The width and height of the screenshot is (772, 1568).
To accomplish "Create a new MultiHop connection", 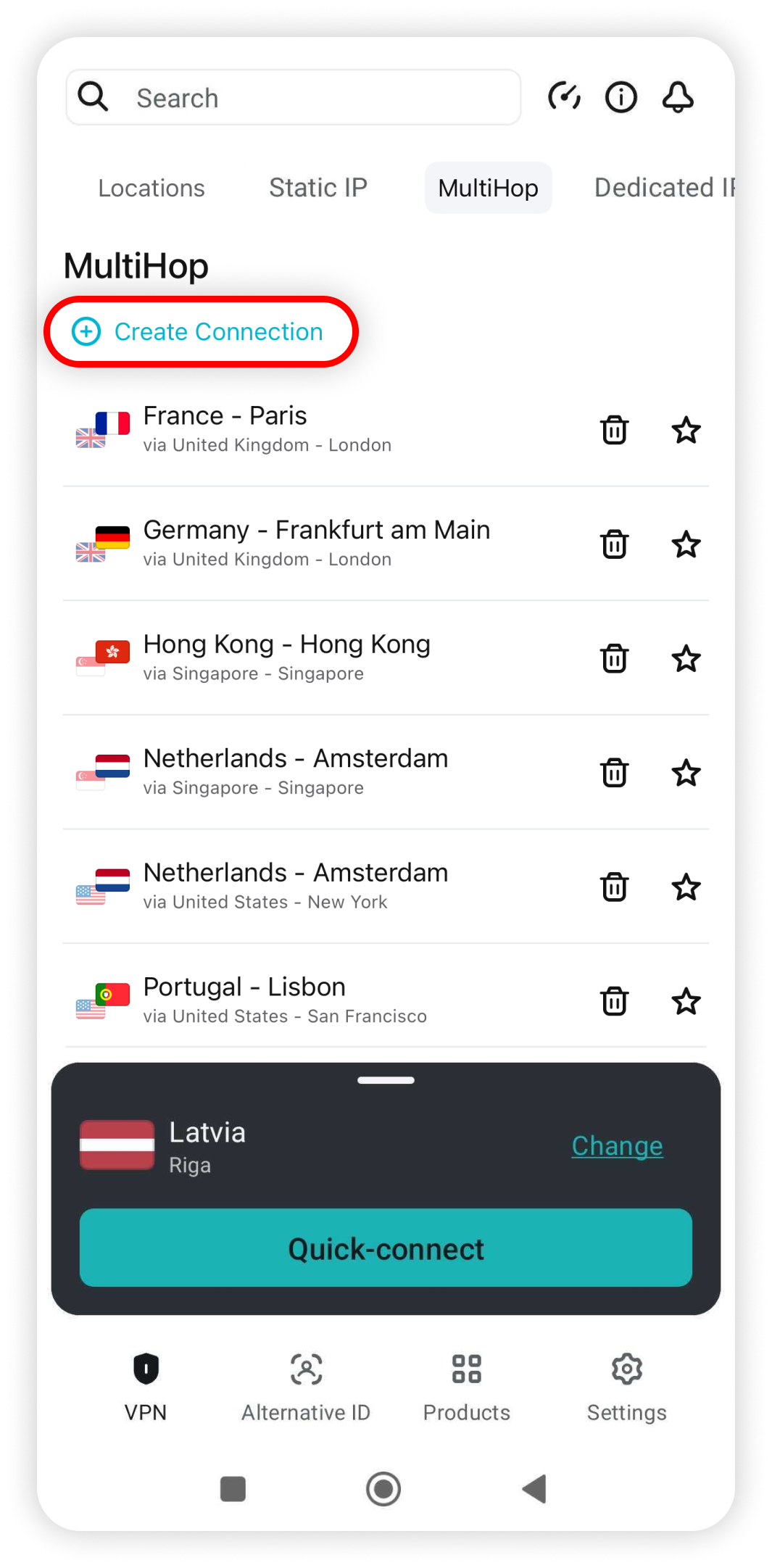I will pyautogui.click(x=202, y=332).
